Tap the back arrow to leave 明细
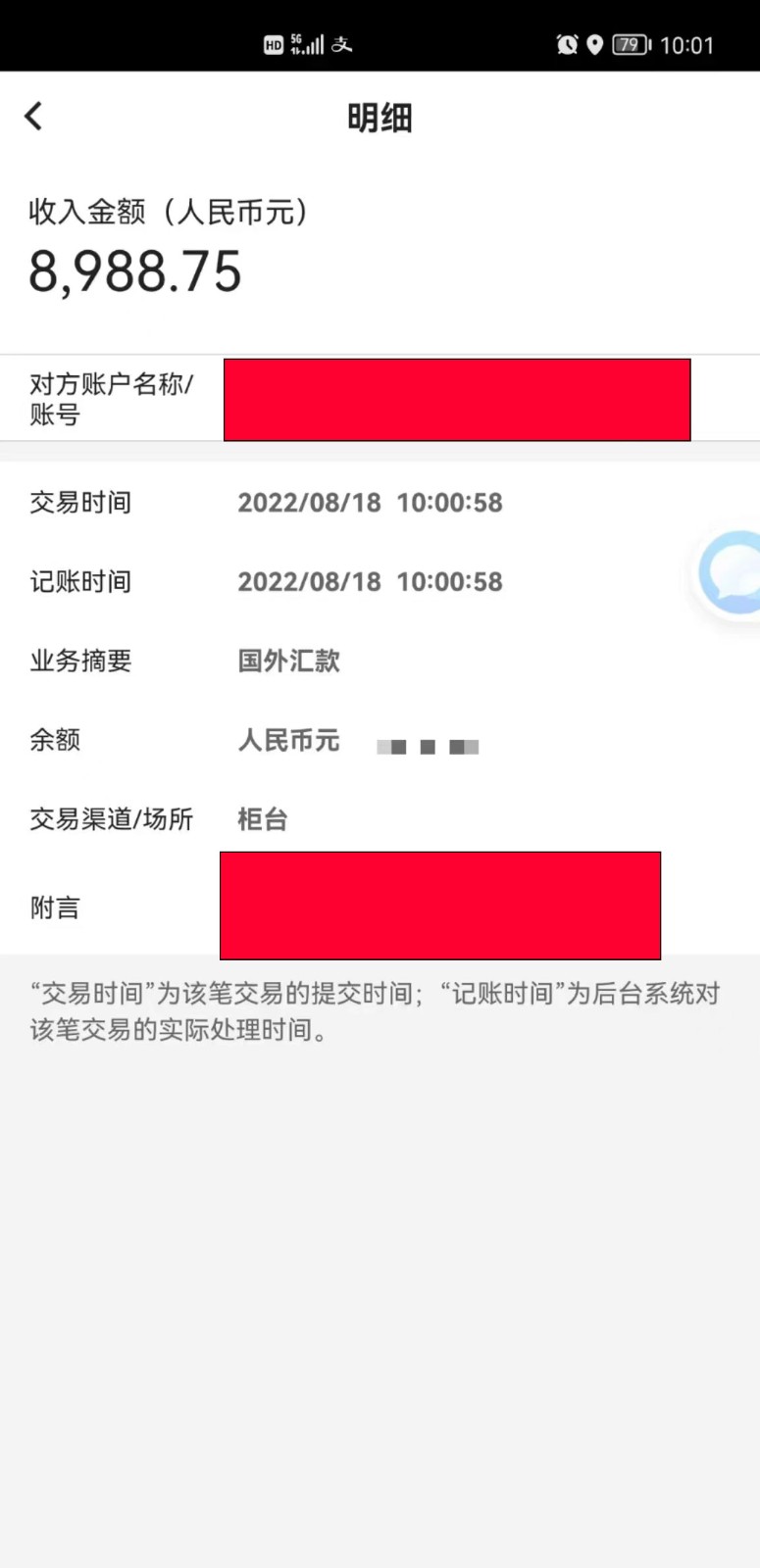Screen dimensions: 760x1568 (x=33, y=115)
